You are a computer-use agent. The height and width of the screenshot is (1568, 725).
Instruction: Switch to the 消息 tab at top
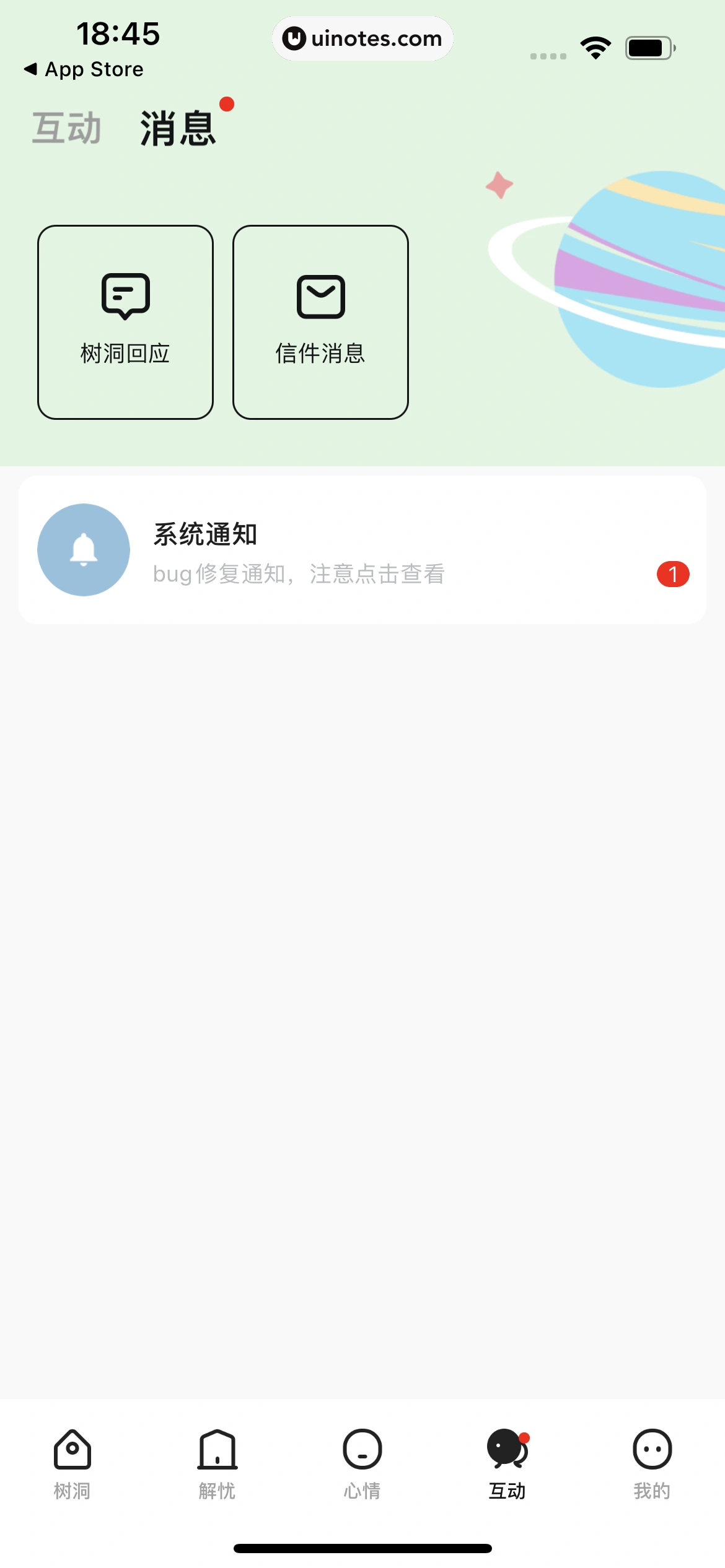pos(177,128)
